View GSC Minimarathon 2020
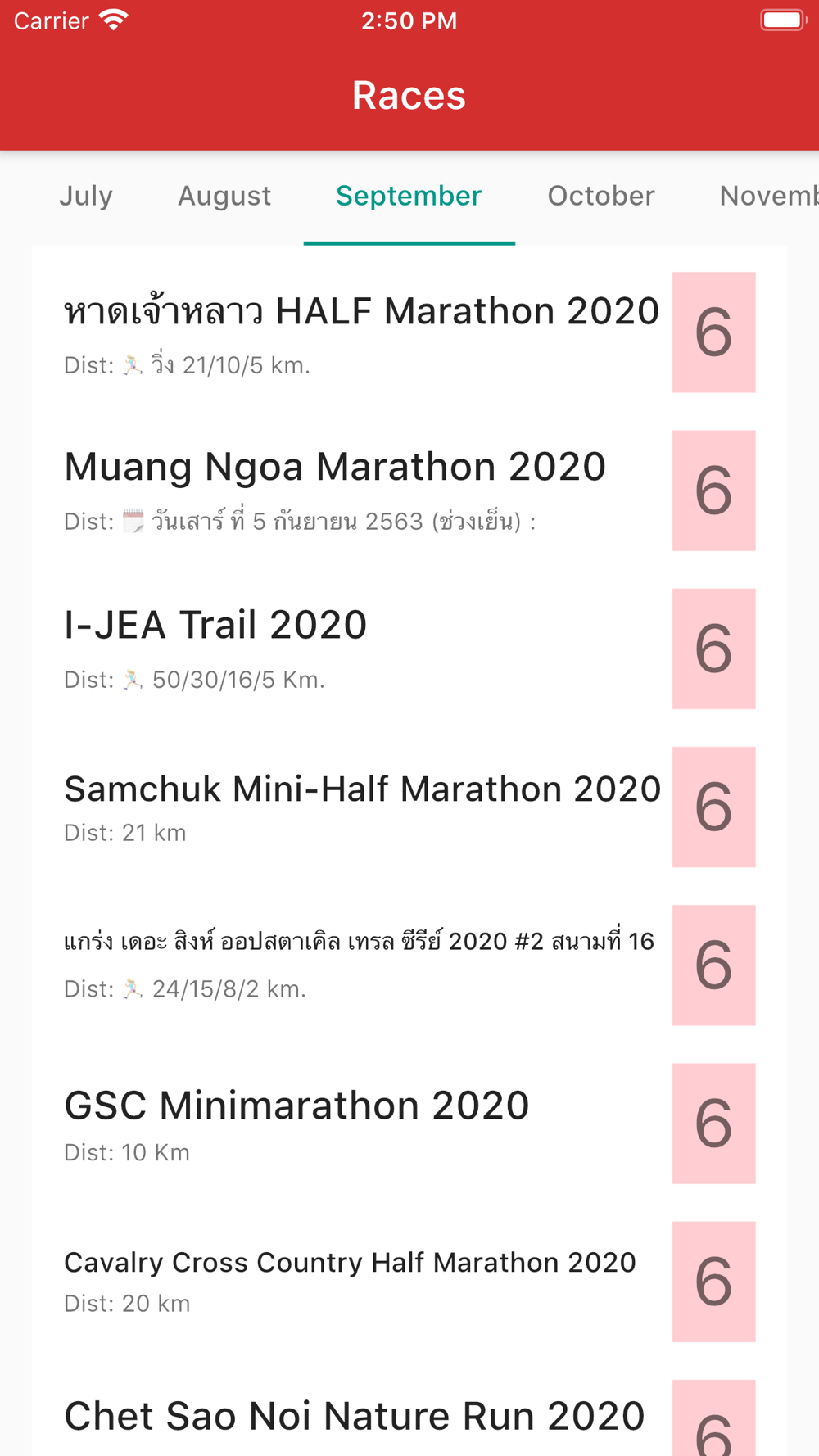Screen dimensions: 819x1456 [409, 1124]
